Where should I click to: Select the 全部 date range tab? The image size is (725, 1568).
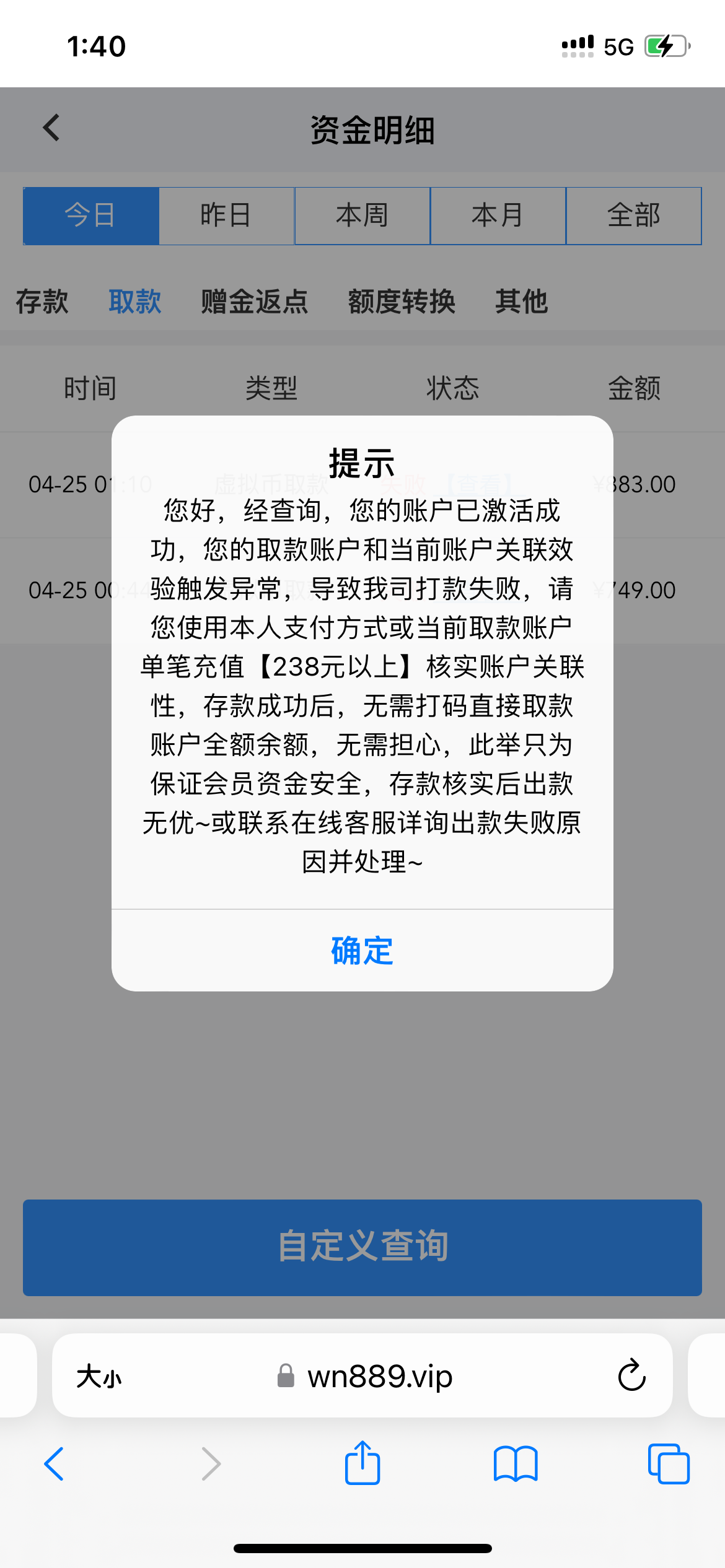634,215
